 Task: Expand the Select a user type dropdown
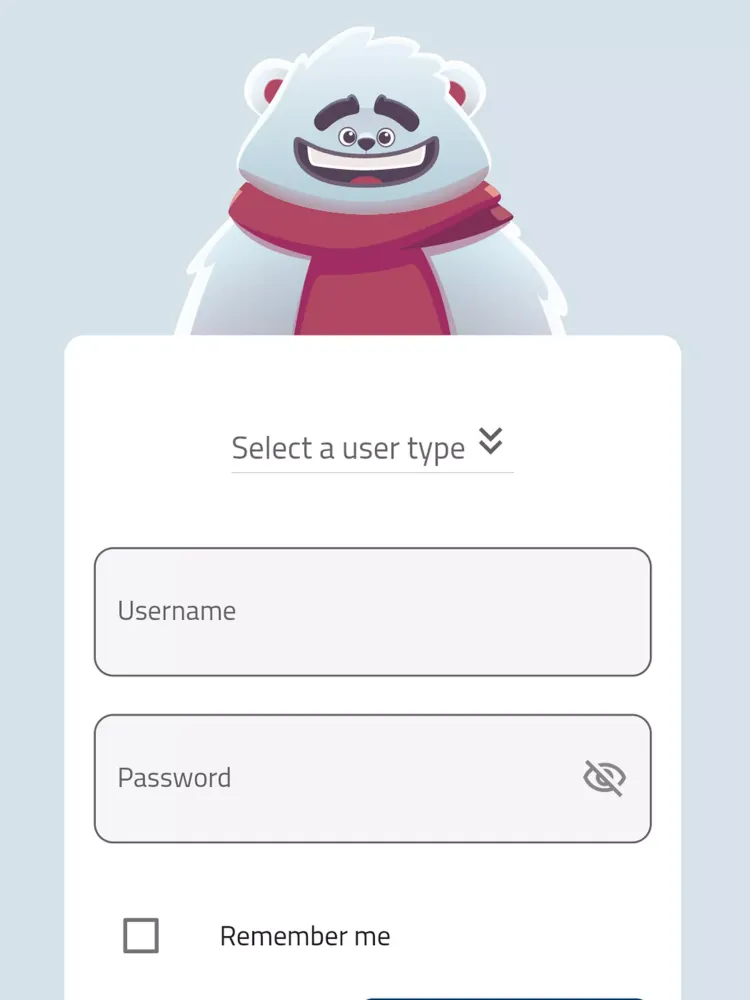371,448
